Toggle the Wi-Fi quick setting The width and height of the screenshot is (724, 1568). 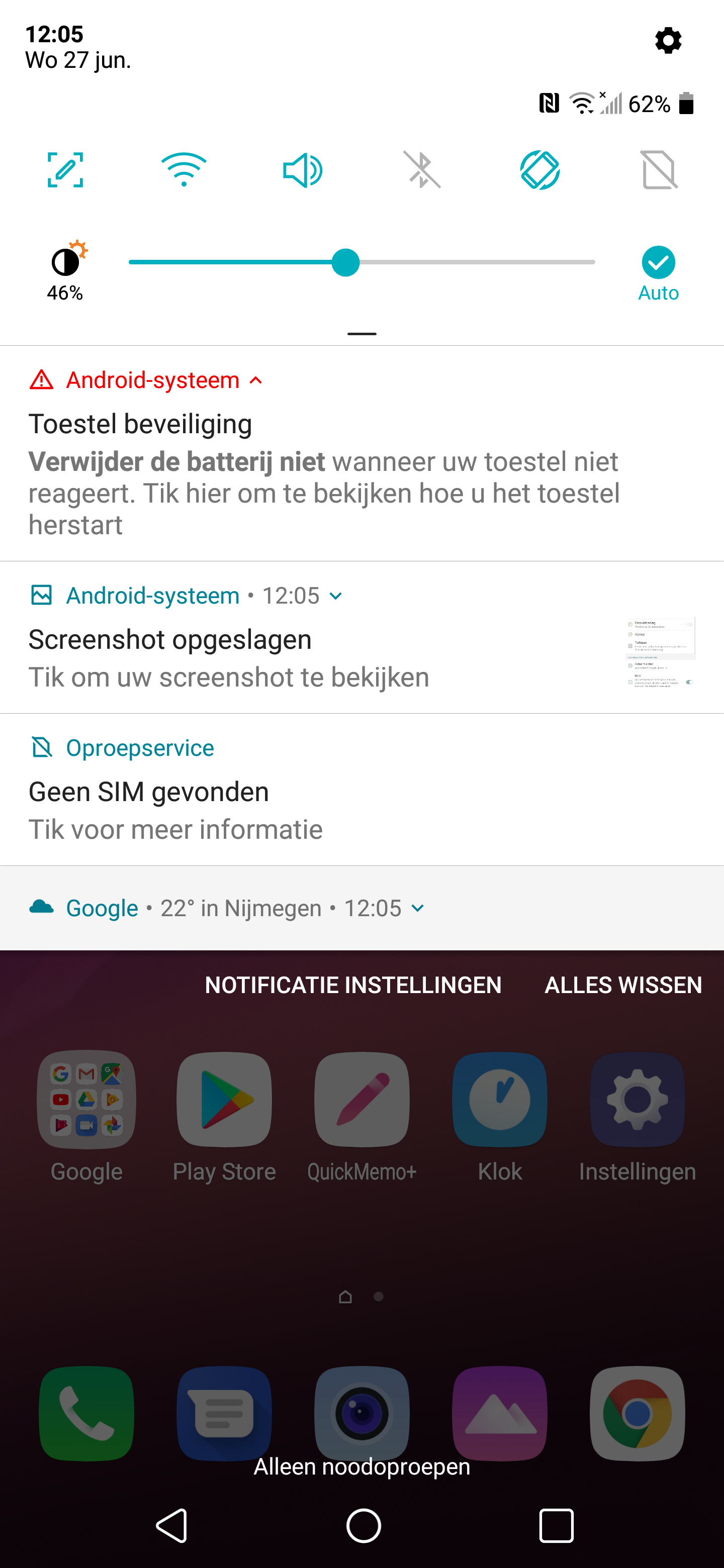(x=184, y=170)
